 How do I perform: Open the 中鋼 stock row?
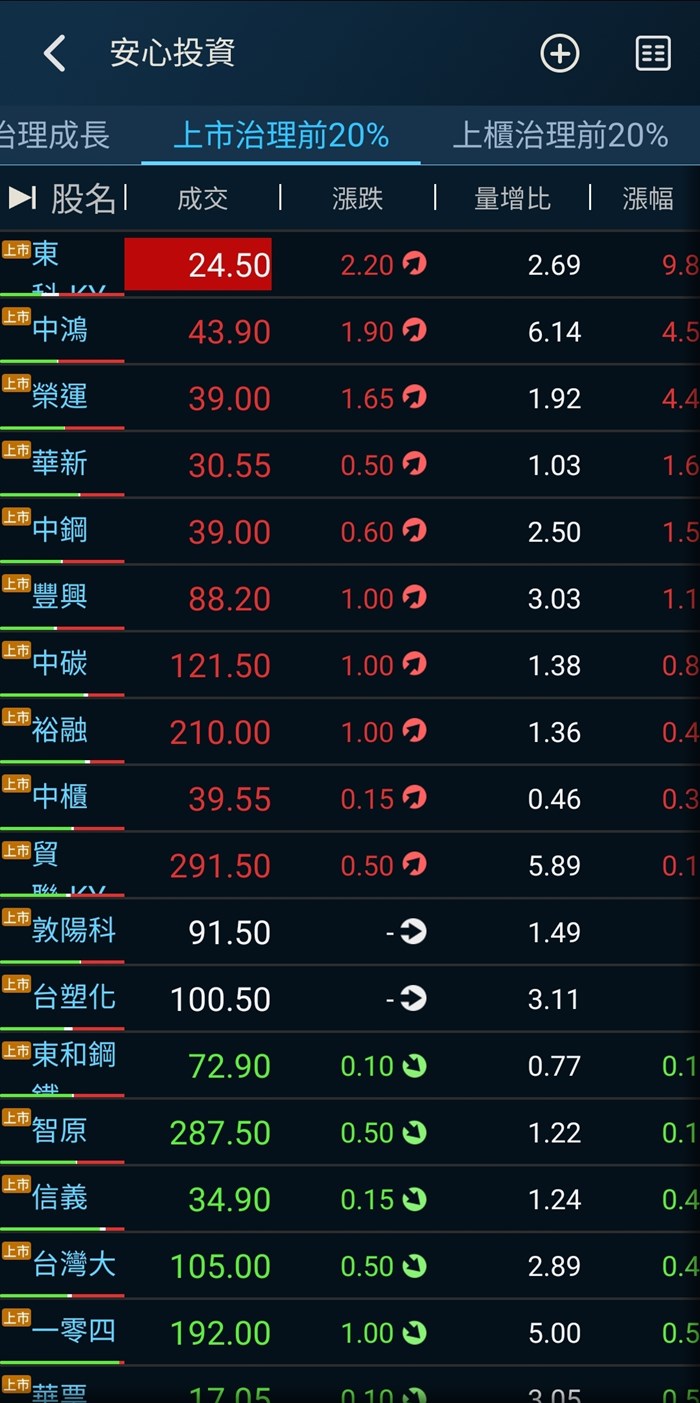coord(60,530)
